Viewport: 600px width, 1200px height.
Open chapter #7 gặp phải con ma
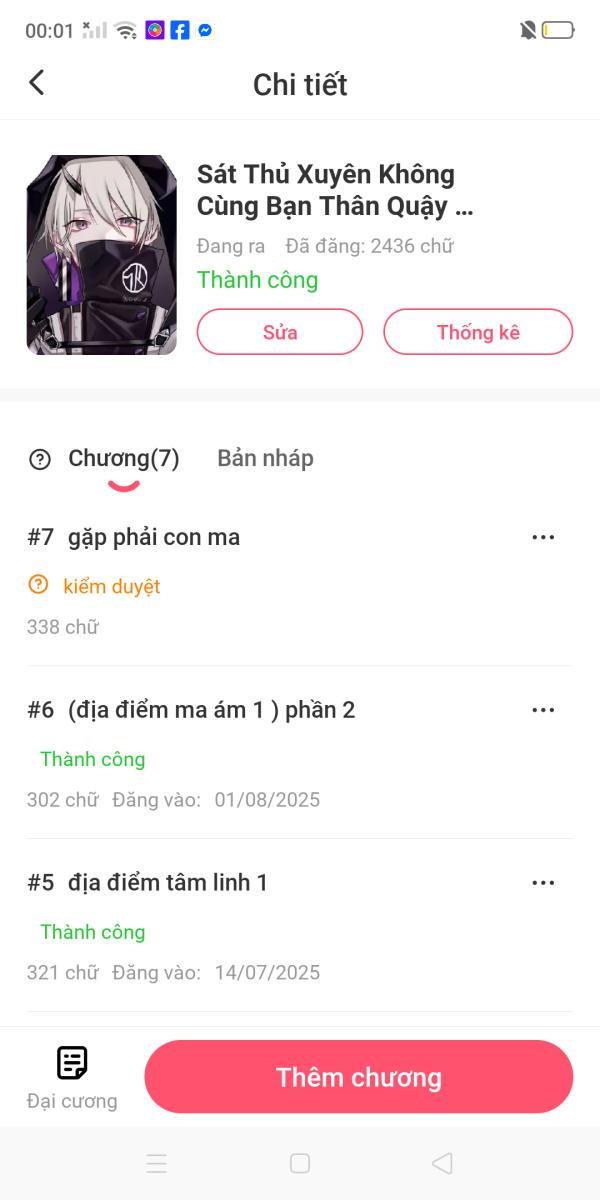pyautogui.click(x=154, y=537)
